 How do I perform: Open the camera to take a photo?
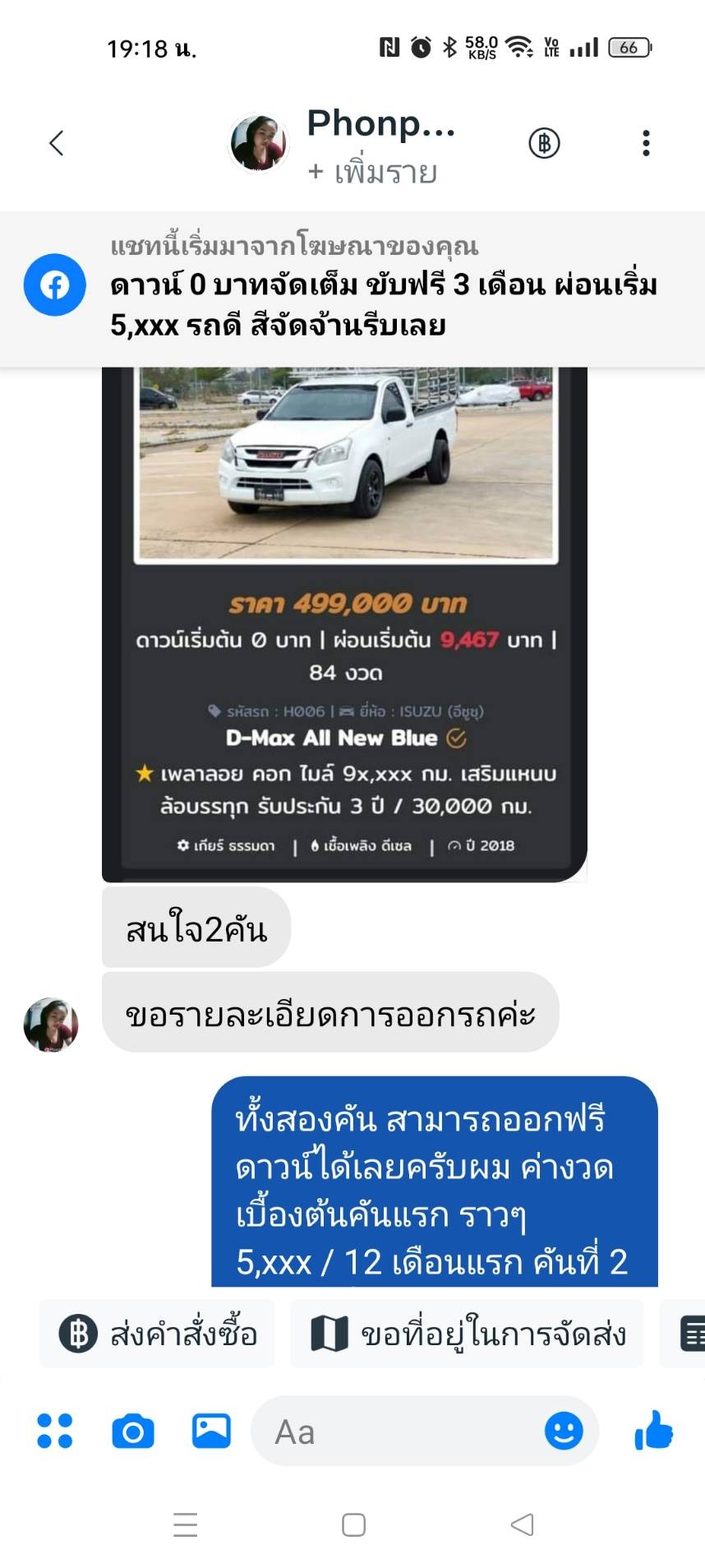(x=132, y=1432)
